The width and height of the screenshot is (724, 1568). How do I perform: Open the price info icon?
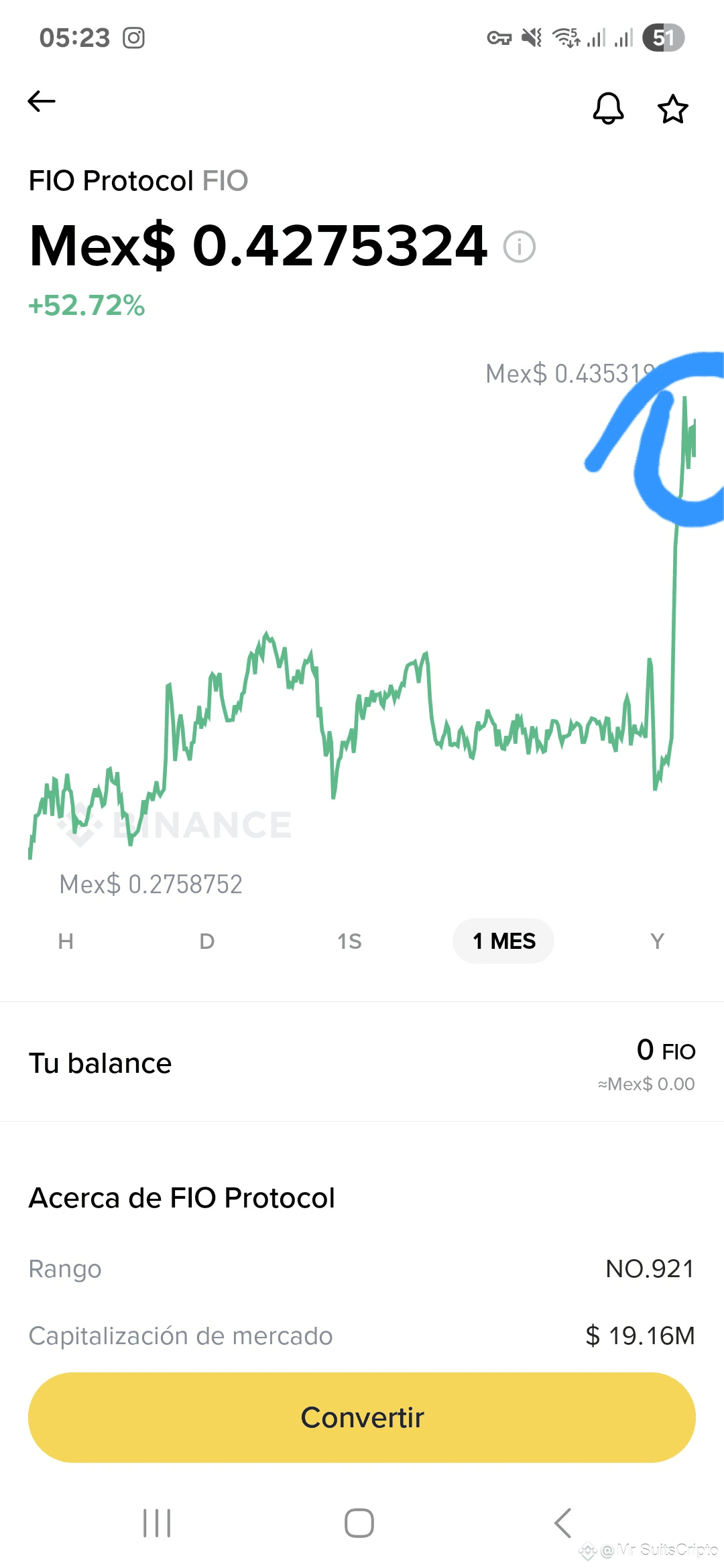point(520,247)
